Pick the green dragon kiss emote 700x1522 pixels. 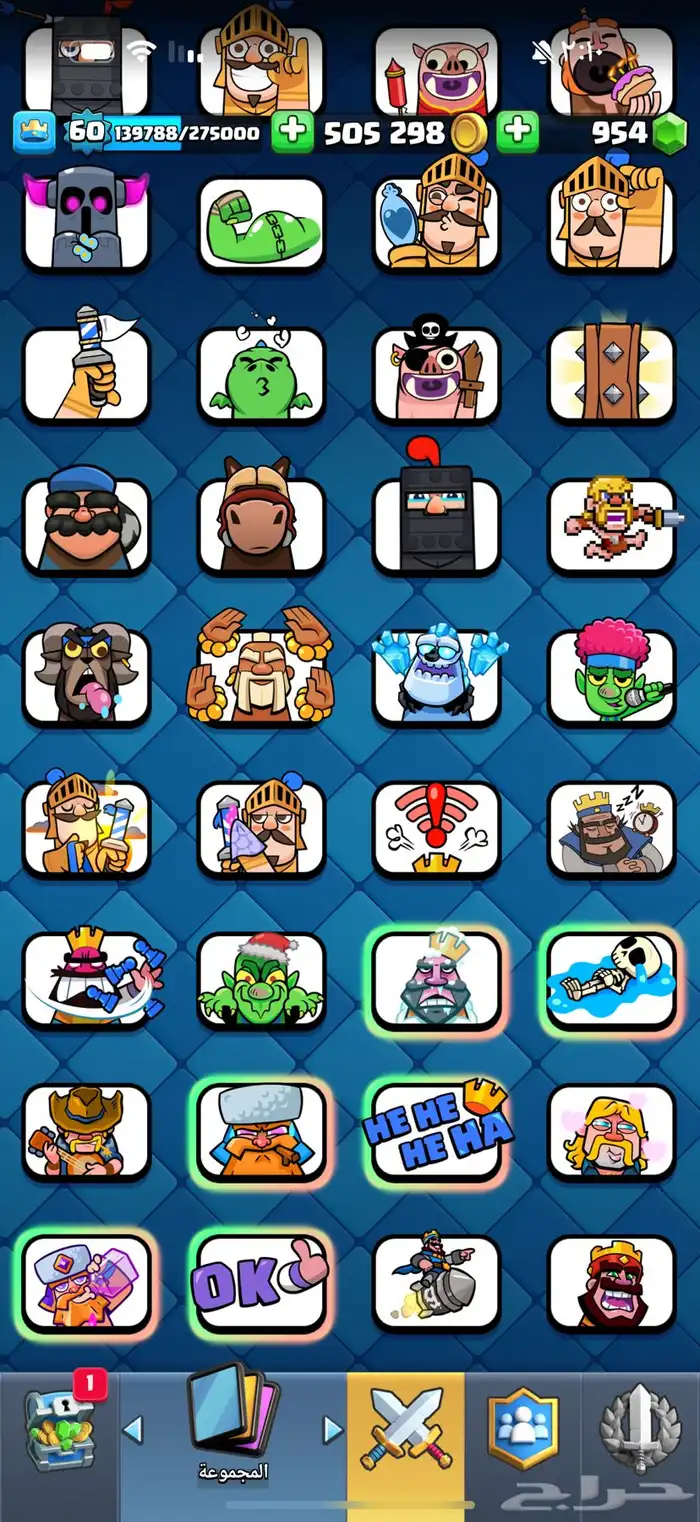[261, 375]
